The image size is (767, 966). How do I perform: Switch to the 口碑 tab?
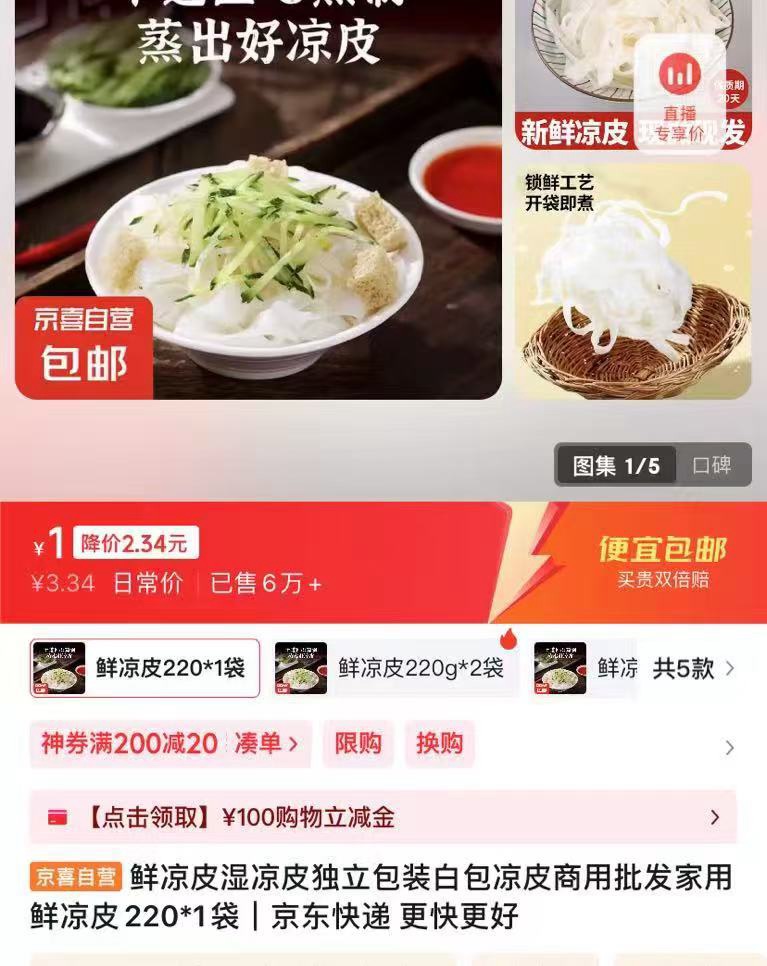pos(714,464)
